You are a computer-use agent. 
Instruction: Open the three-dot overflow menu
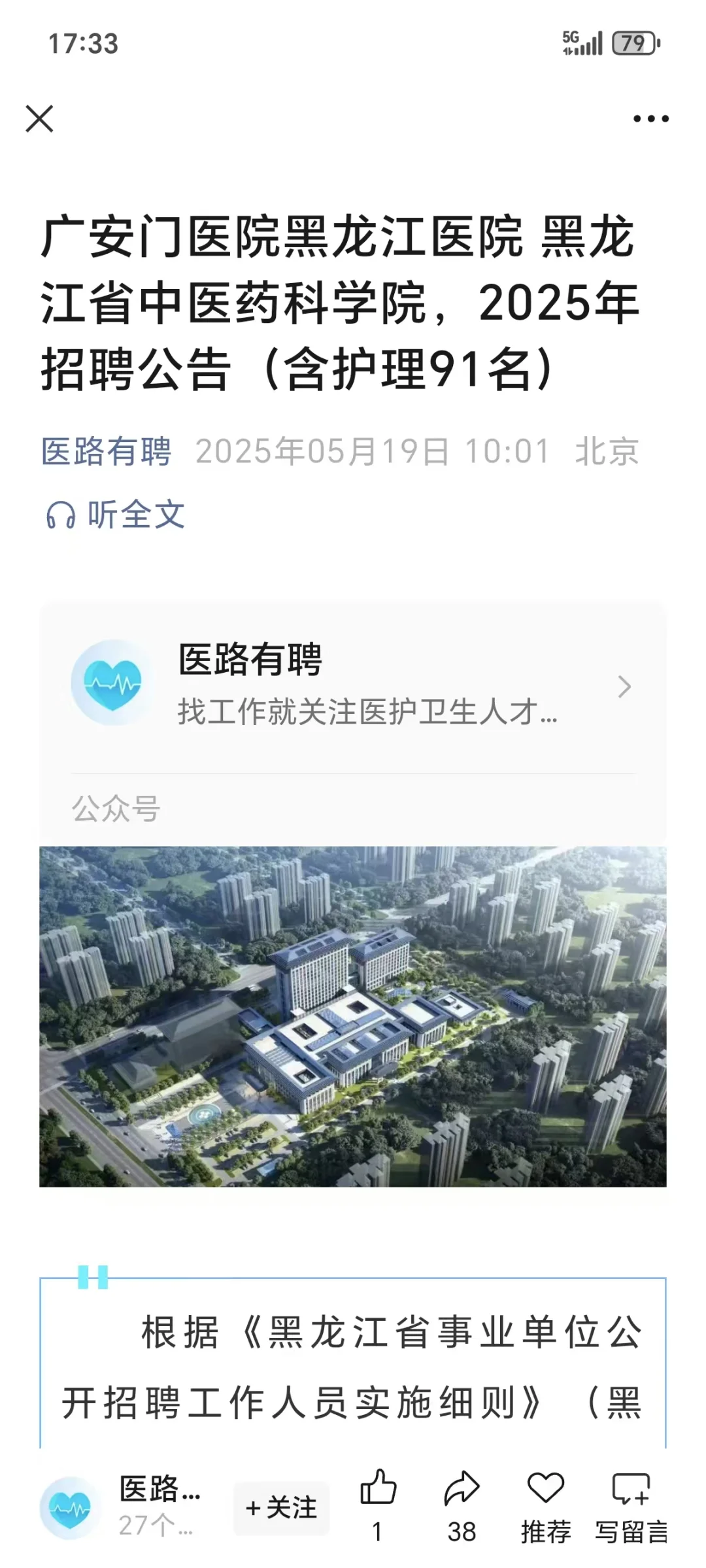coord(651,119)
